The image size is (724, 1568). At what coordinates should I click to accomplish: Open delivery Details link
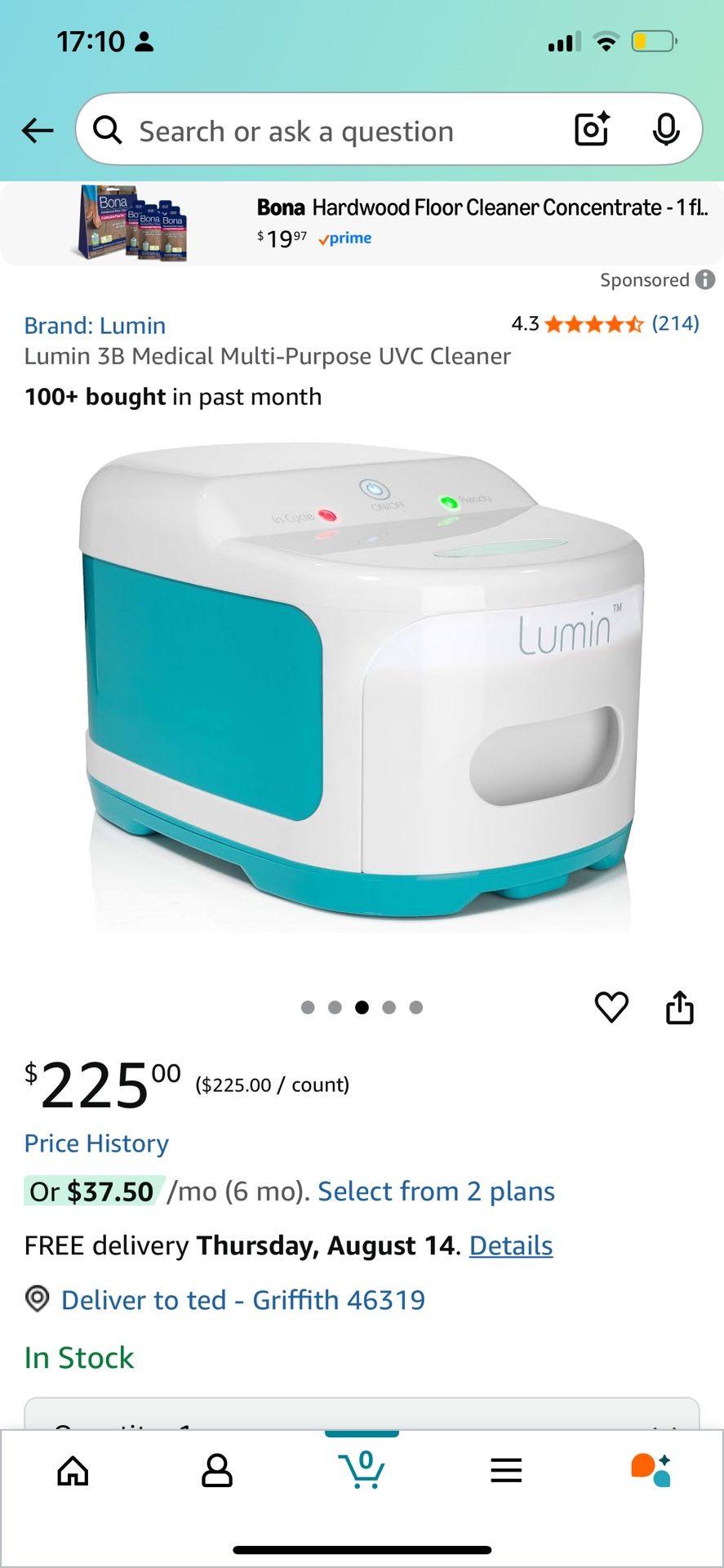click(511, 1245)
